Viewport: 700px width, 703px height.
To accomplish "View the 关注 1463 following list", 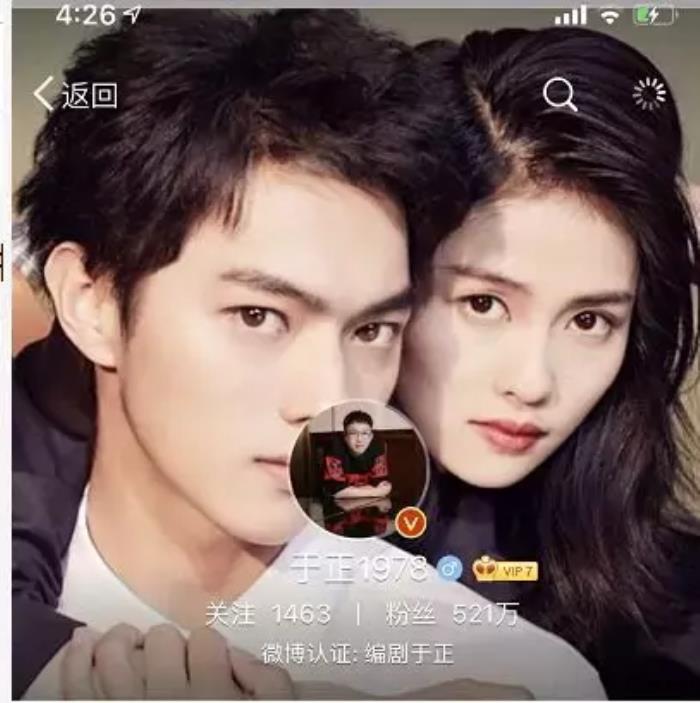I will click(268, 614).
